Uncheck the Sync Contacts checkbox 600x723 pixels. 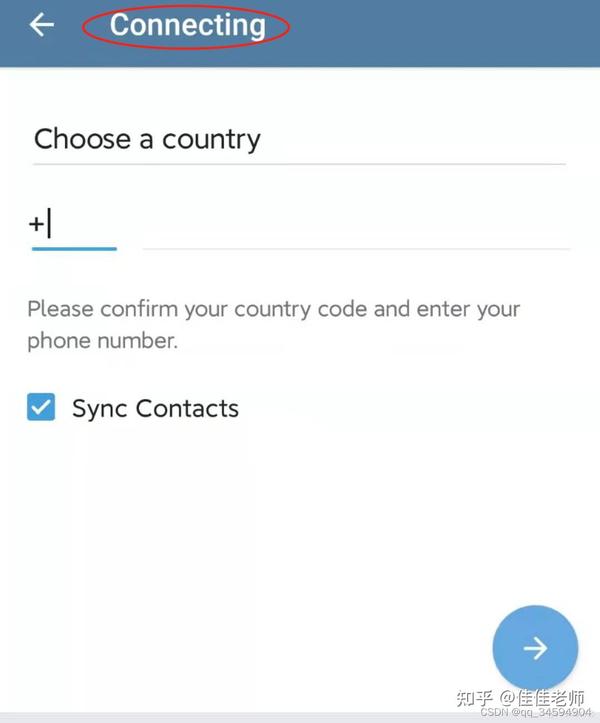(41, 407)
